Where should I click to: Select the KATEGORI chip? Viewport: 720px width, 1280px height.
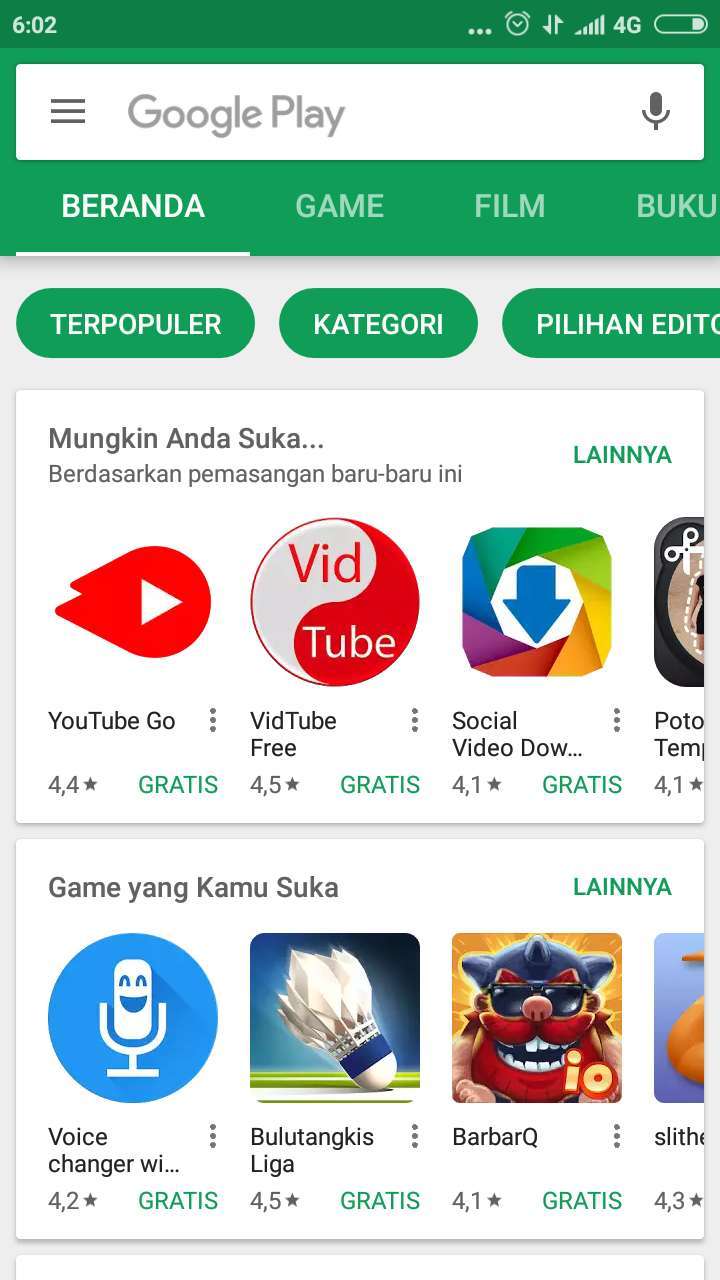coord(378,324)
